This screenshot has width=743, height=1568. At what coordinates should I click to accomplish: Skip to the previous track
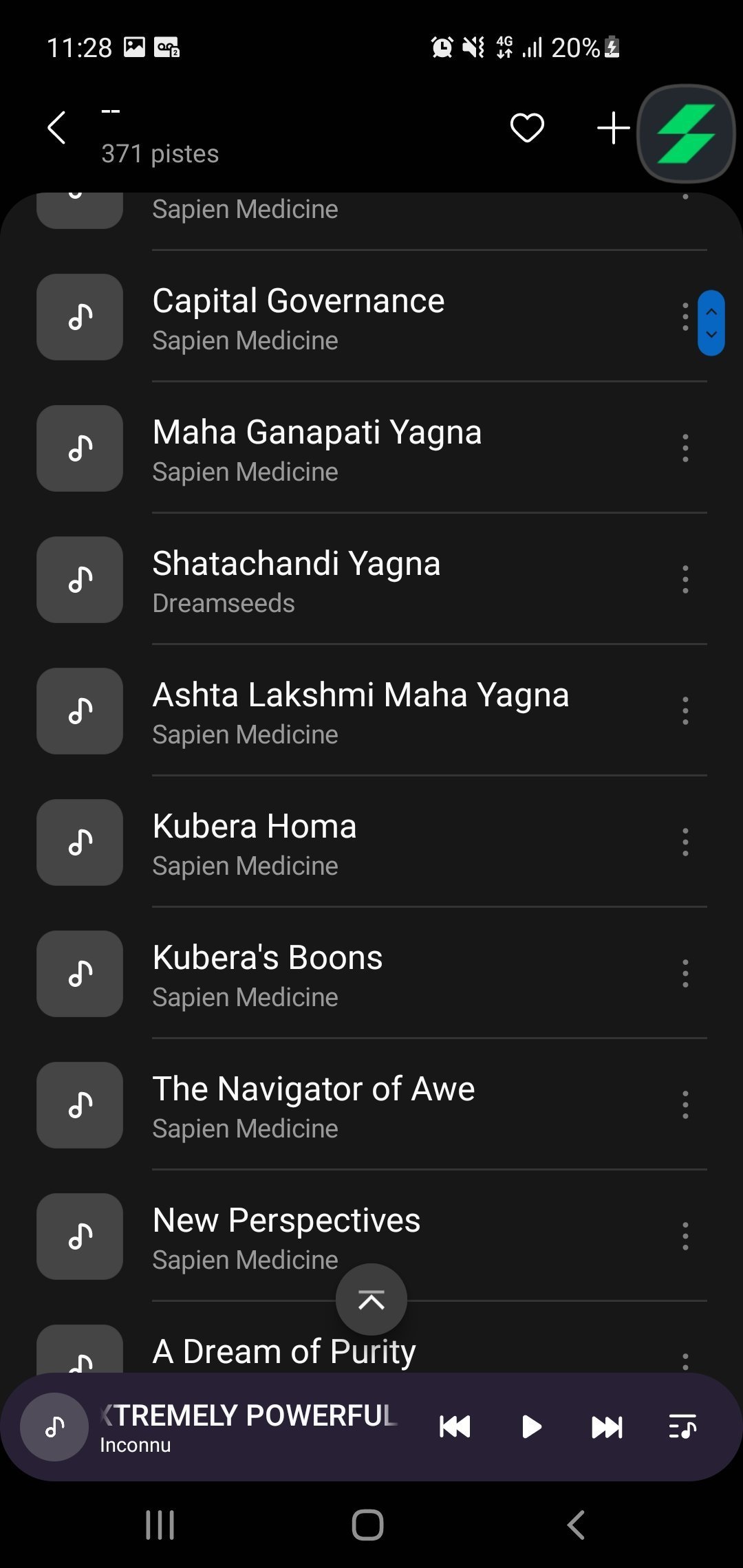(455, 1427)
